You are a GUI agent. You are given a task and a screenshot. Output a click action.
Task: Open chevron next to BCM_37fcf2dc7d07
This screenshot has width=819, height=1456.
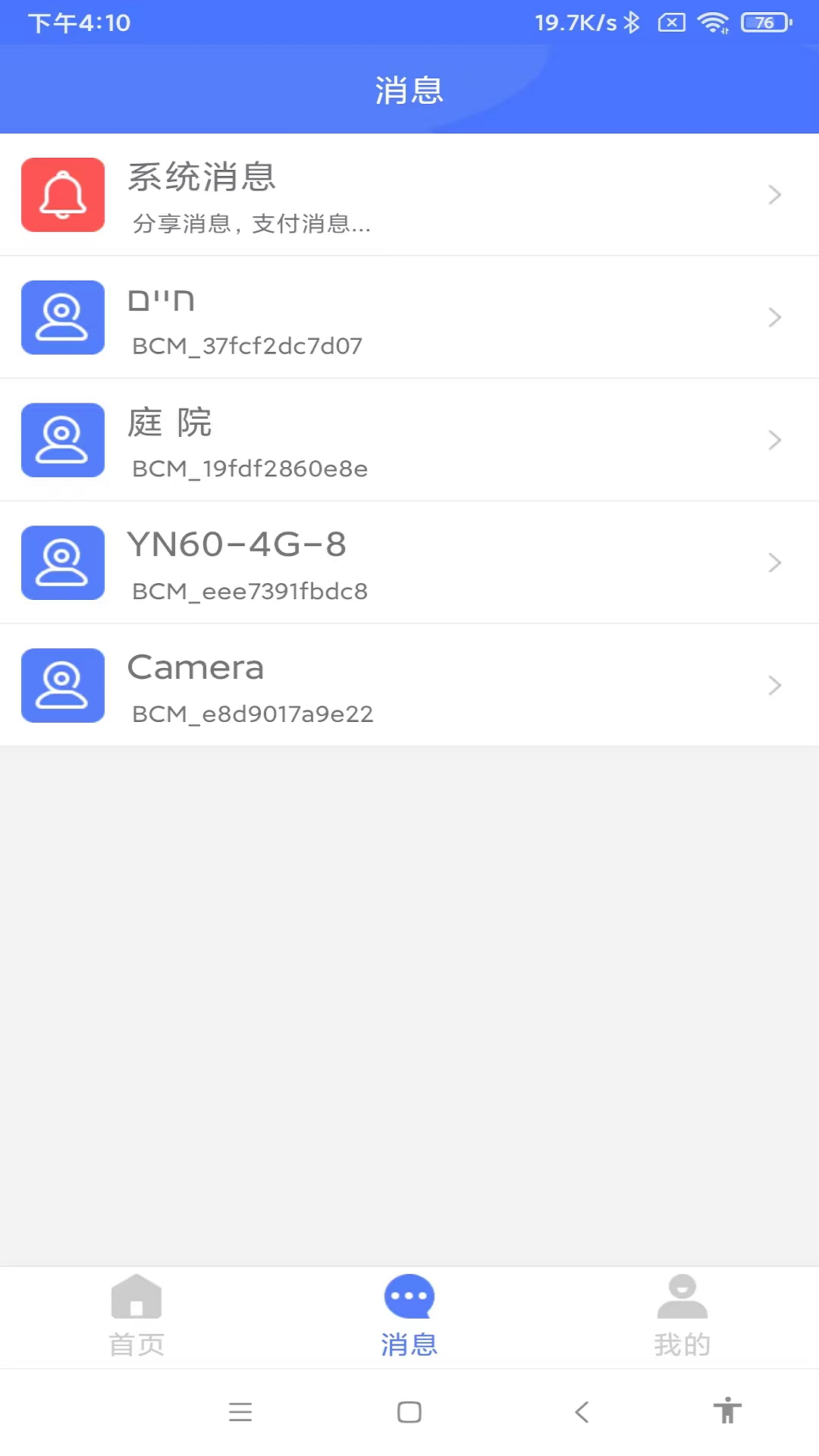[x=775, y=318]
